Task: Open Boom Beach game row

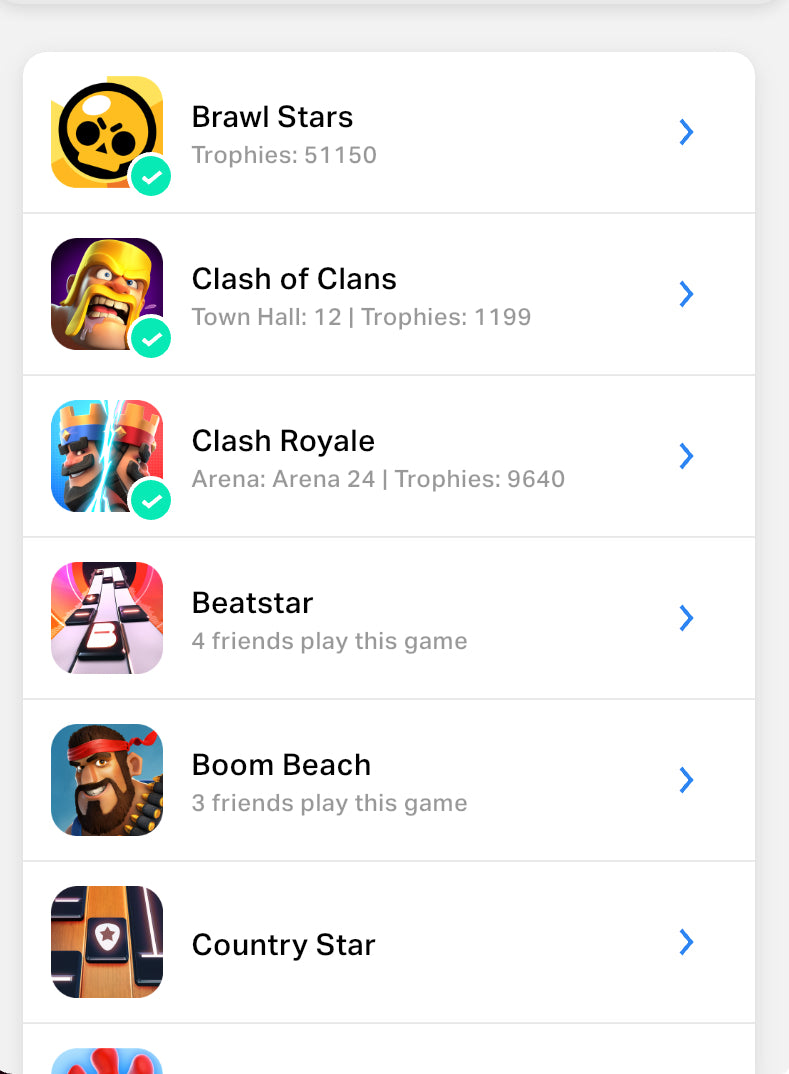Action: [388, 780]
